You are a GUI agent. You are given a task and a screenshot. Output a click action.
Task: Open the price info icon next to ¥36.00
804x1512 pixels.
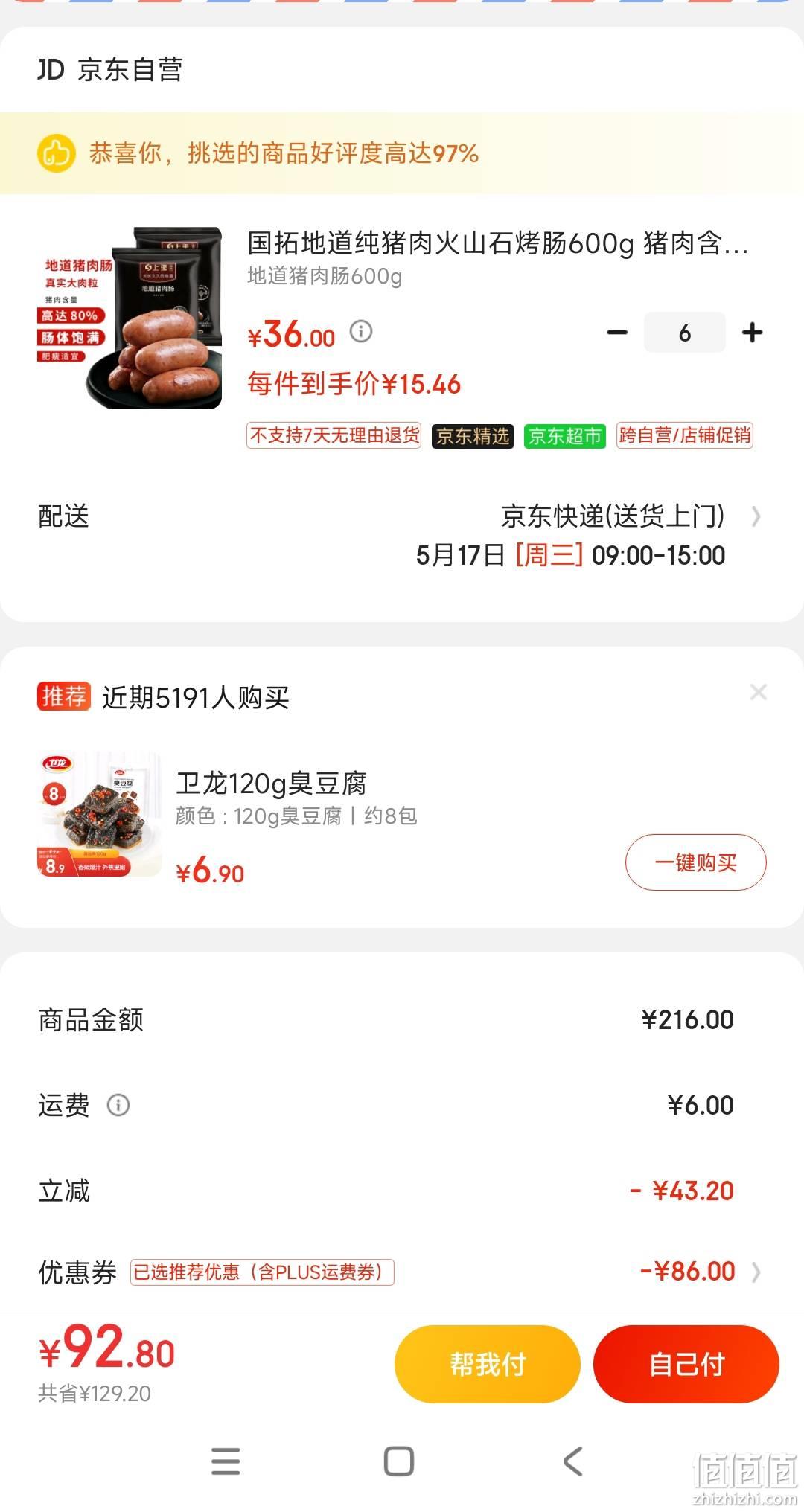(361, 331)
